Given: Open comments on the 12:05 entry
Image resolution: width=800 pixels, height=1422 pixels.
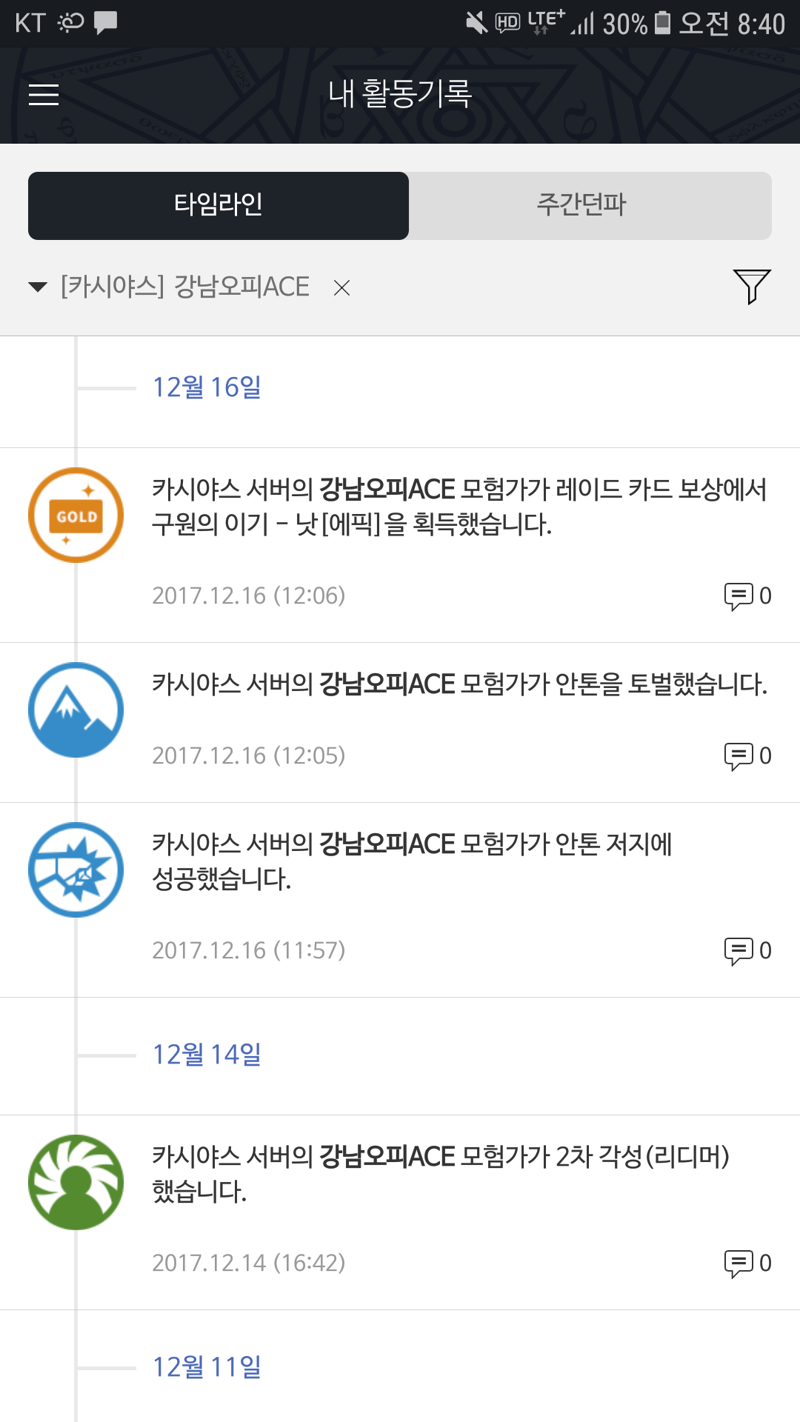Looking at the screenshot, I should tap(747, 756).
